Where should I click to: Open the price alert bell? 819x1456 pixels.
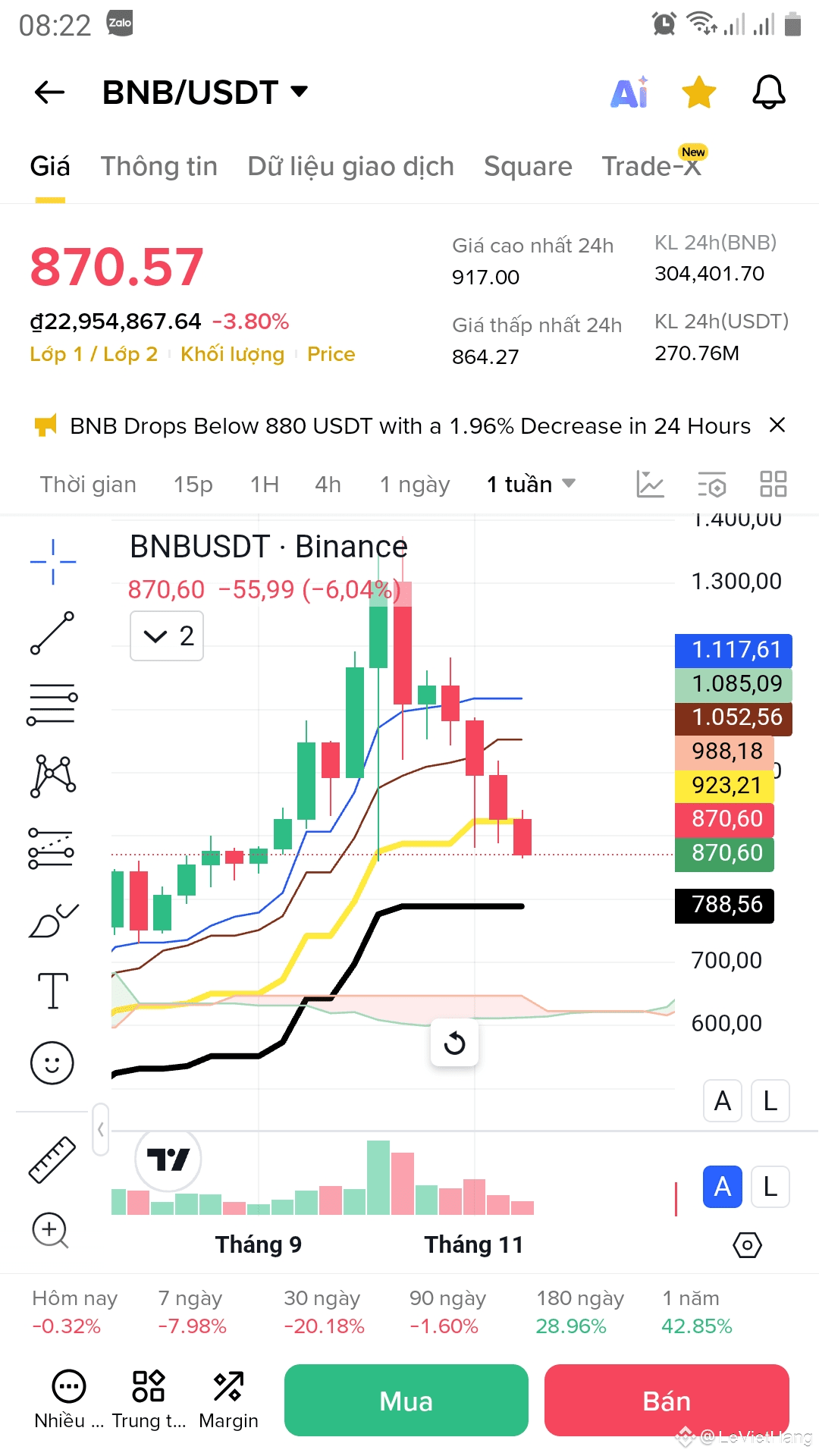point(768,93)
